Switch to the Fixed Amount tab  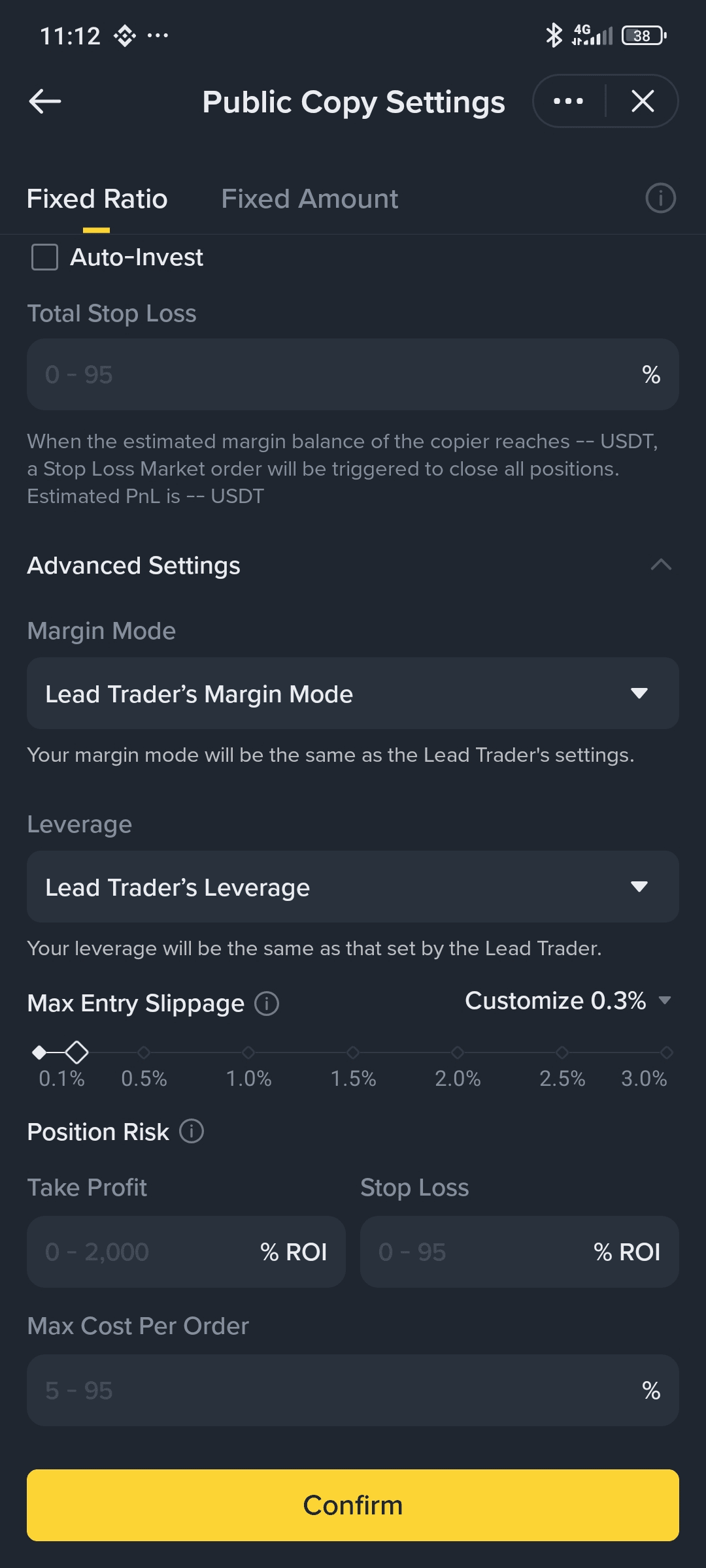309,199
